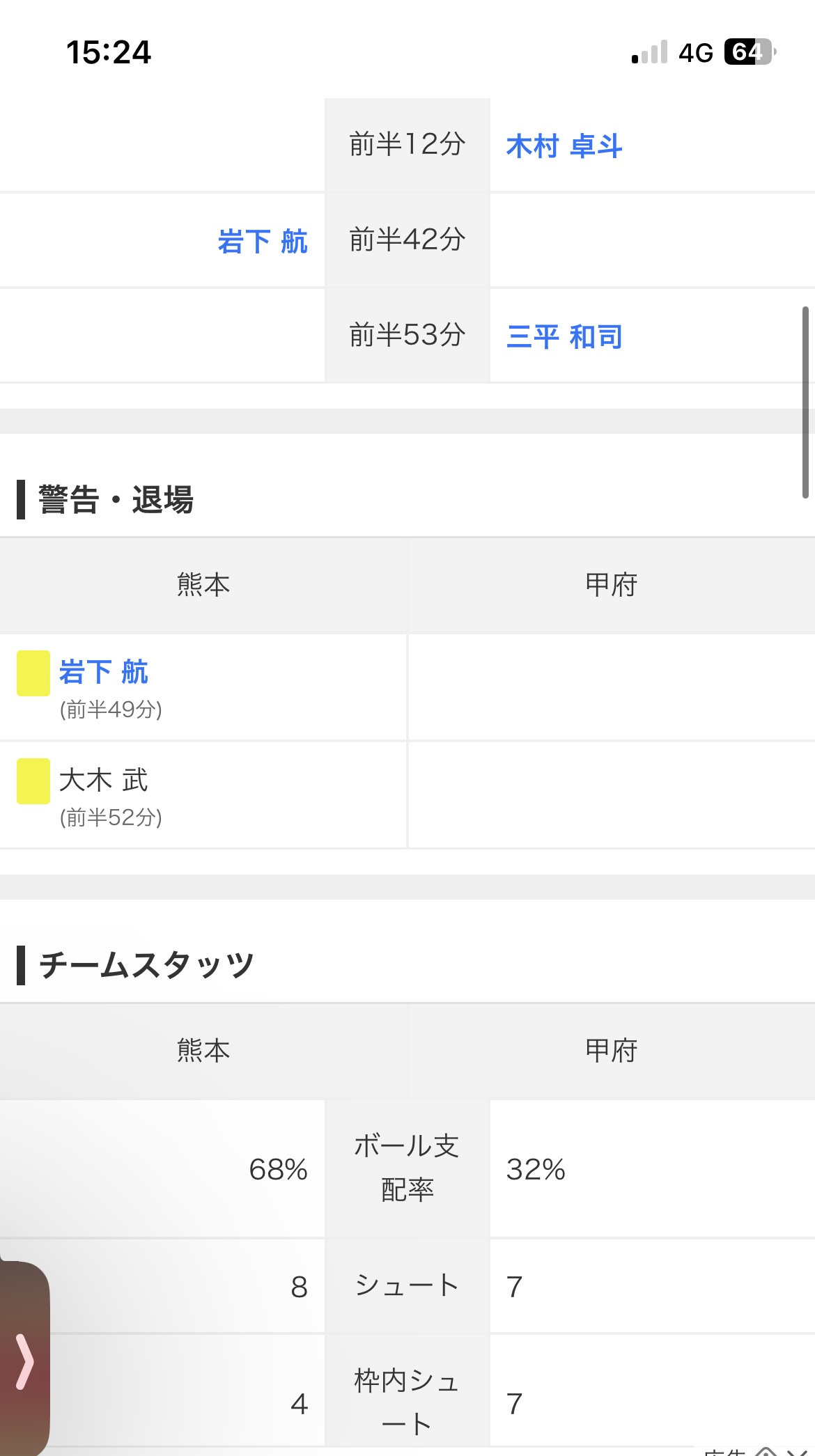Open 三平 和司's player page
815x1456 pixels.
pyautogui.click(x=564, y=337)
